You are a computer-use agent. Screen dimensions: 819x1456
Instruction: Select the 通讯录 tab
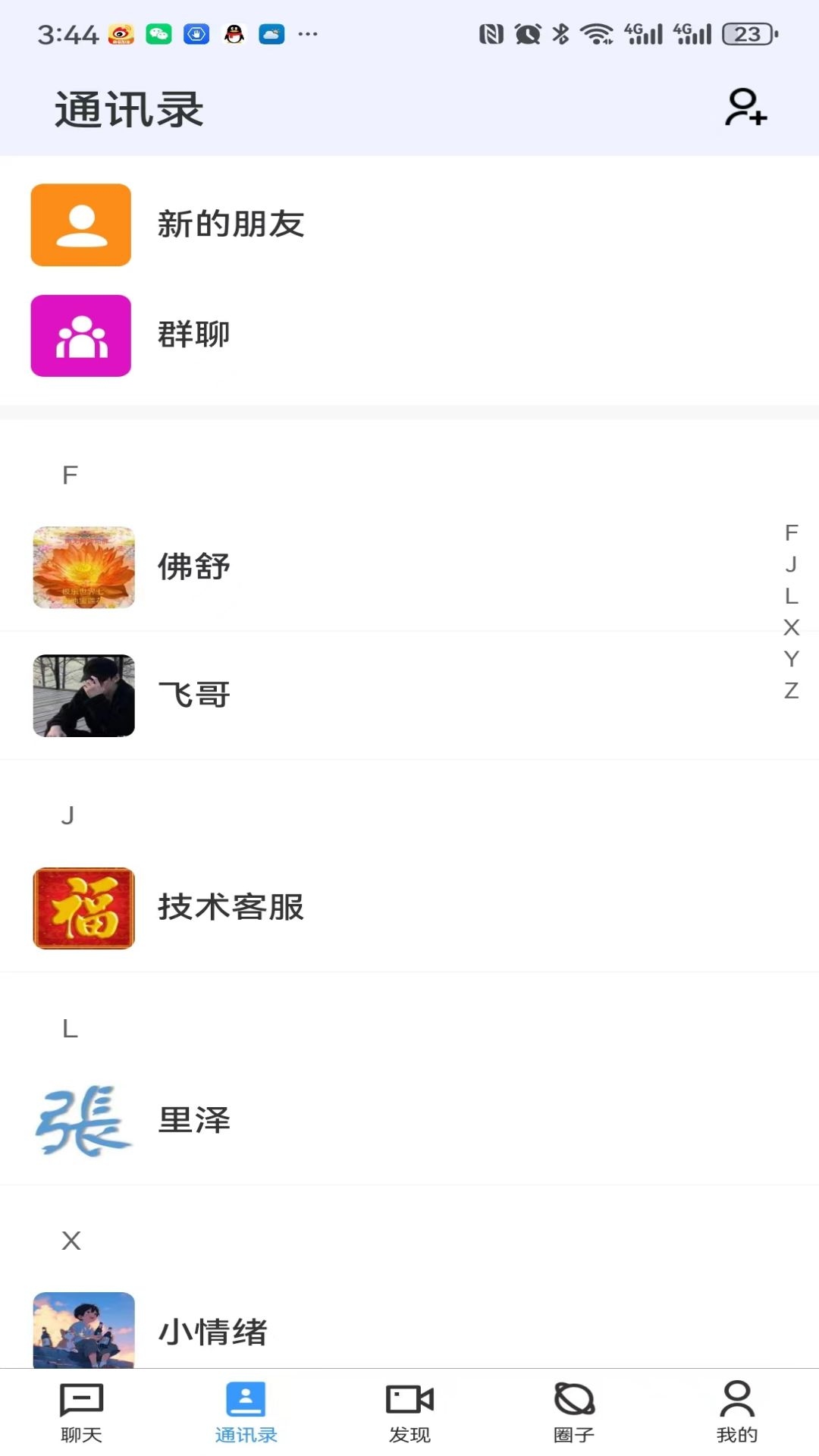[x=246, y=1412]
